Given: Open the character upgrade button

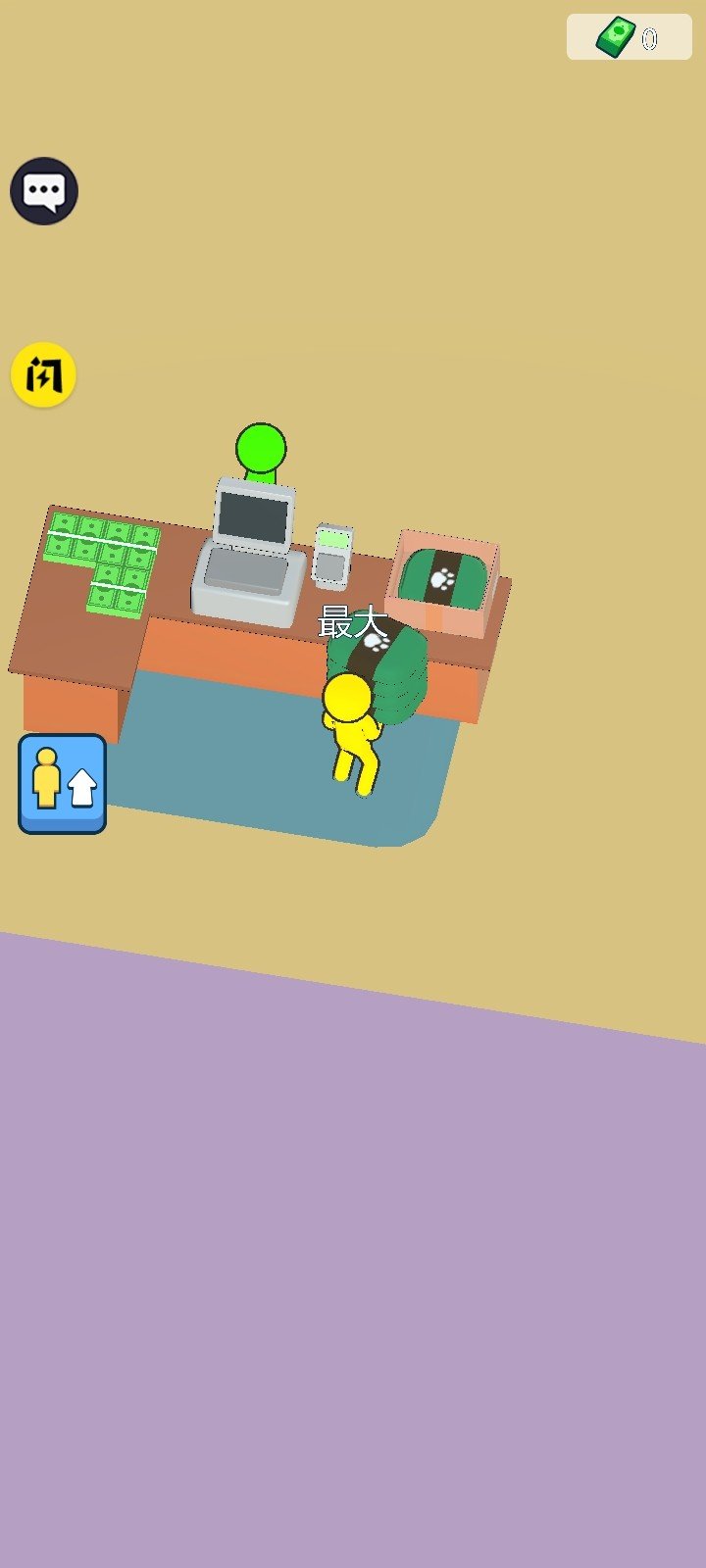Looking at the screenshot, I should [x=62, y=784].
